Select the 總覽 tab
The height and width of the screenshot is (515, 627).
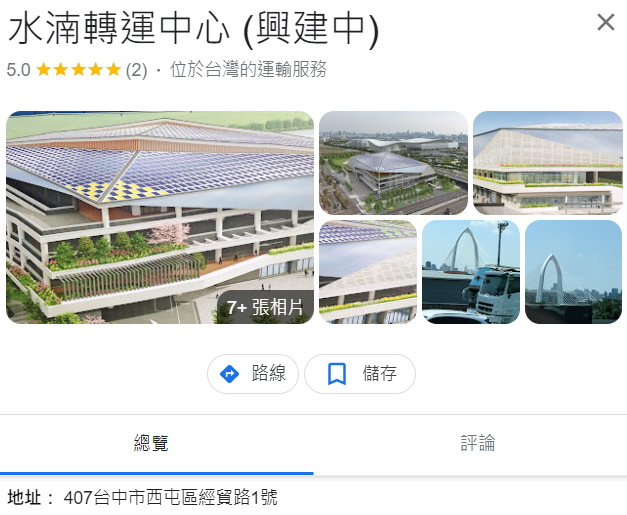(x=151, y=443)
